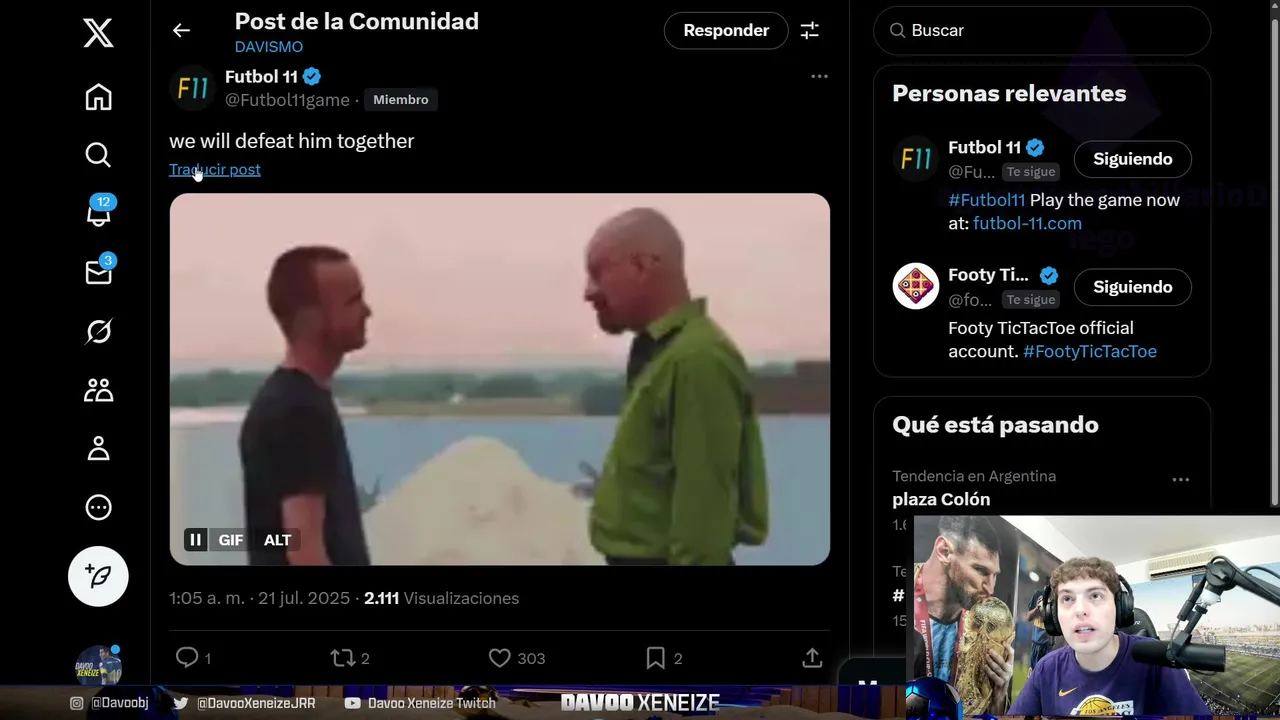Open the futbol-11.com link

pos(1027,223)
